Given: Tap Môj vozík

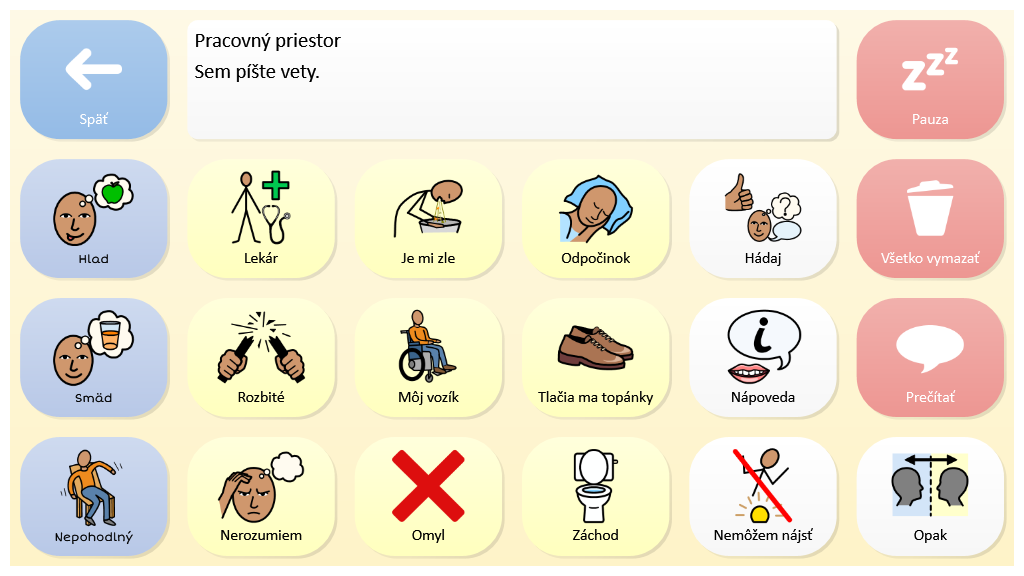Looking at the screenshot, I should click(x=428, y=357).
